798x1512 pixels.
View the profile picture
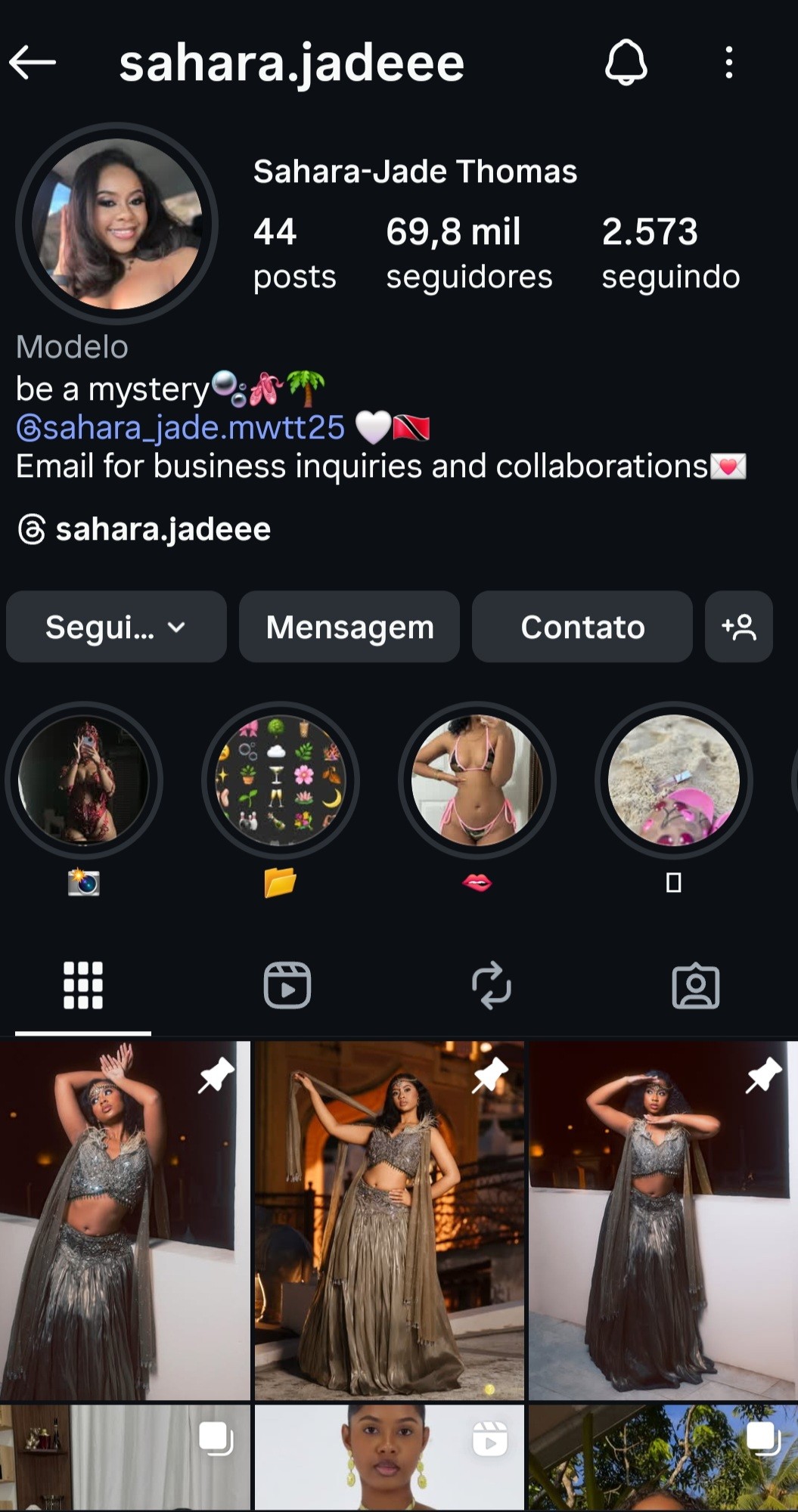click(x=117, y=224)
